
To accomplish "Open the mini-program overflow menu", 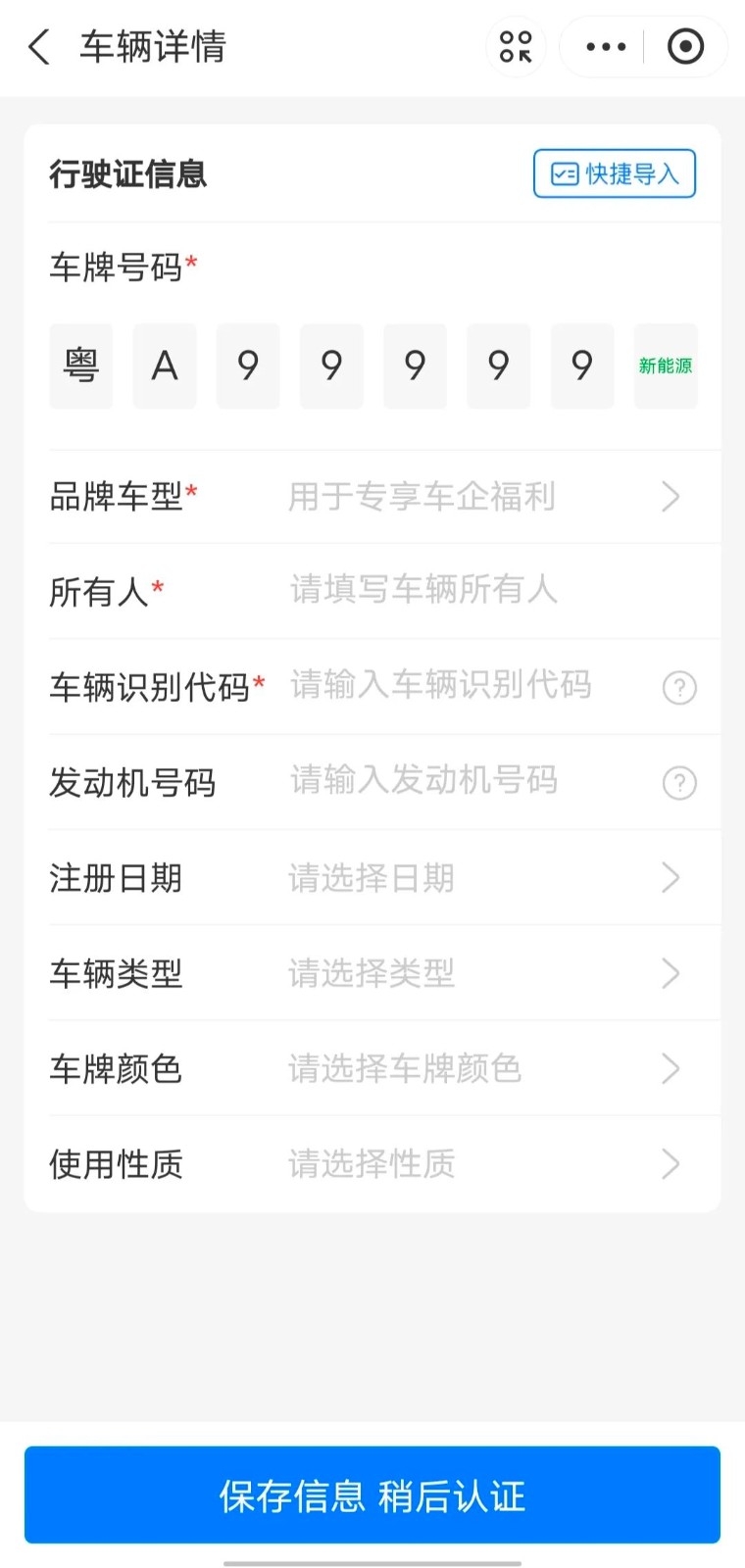I will coord(605,47).
